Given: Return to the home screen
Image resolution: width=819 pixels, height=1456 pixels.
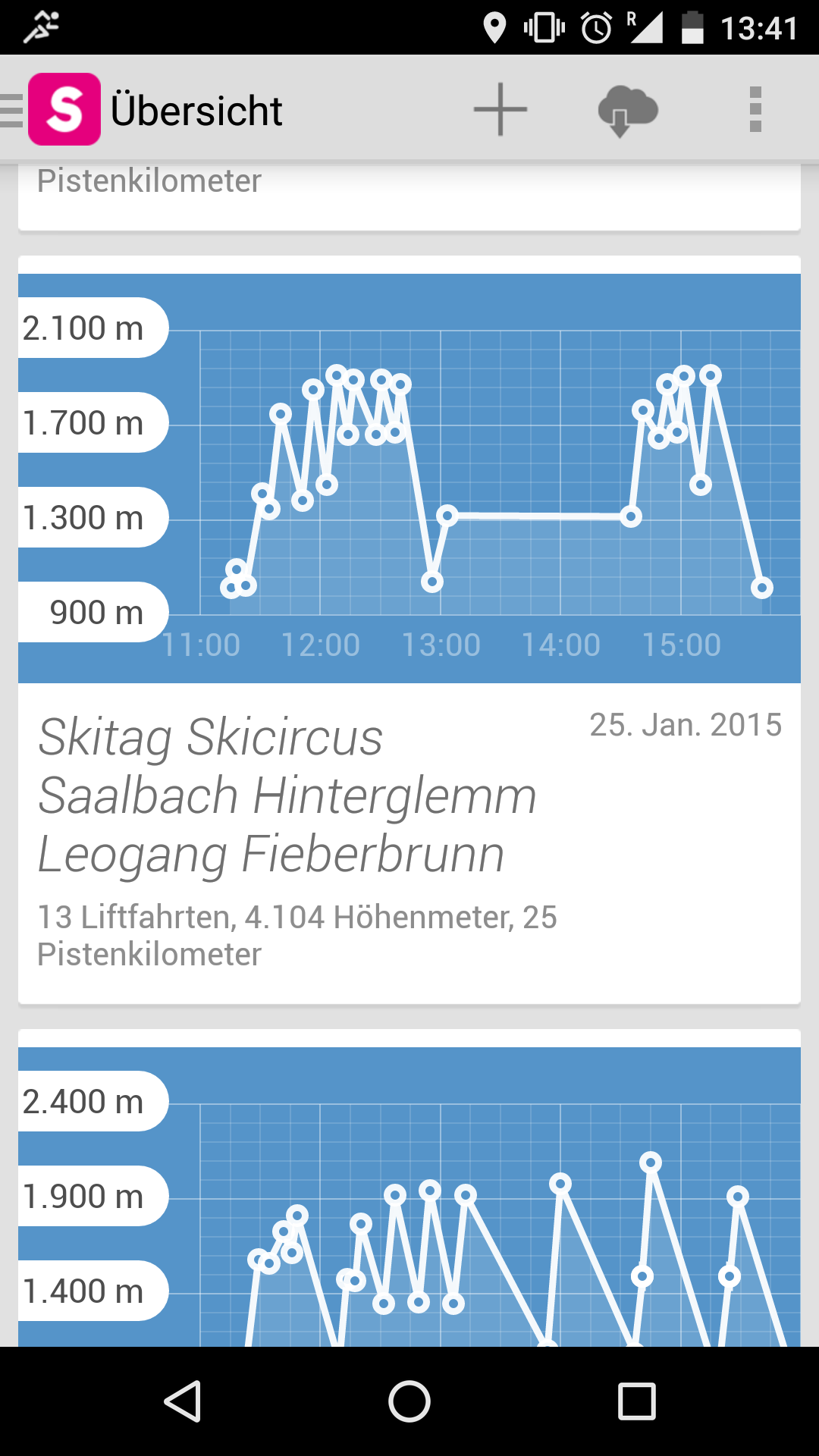Looking at the screenshot, I should click(x=409, y=1401).
